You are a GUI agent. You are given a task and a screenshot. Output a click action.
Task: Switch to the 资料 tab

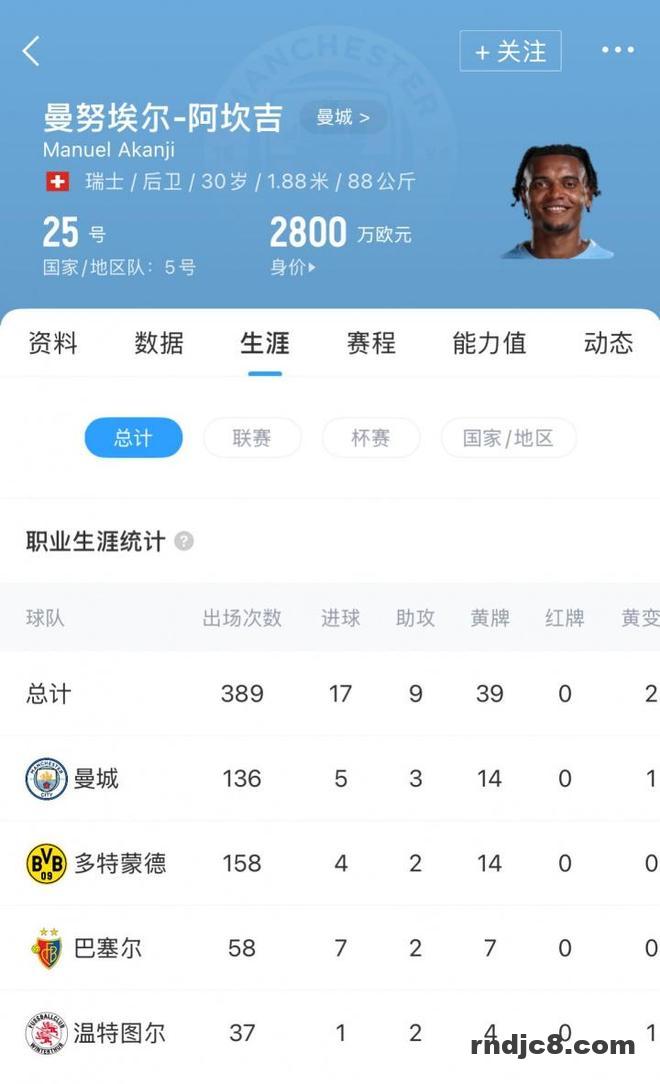coord(52,343)
